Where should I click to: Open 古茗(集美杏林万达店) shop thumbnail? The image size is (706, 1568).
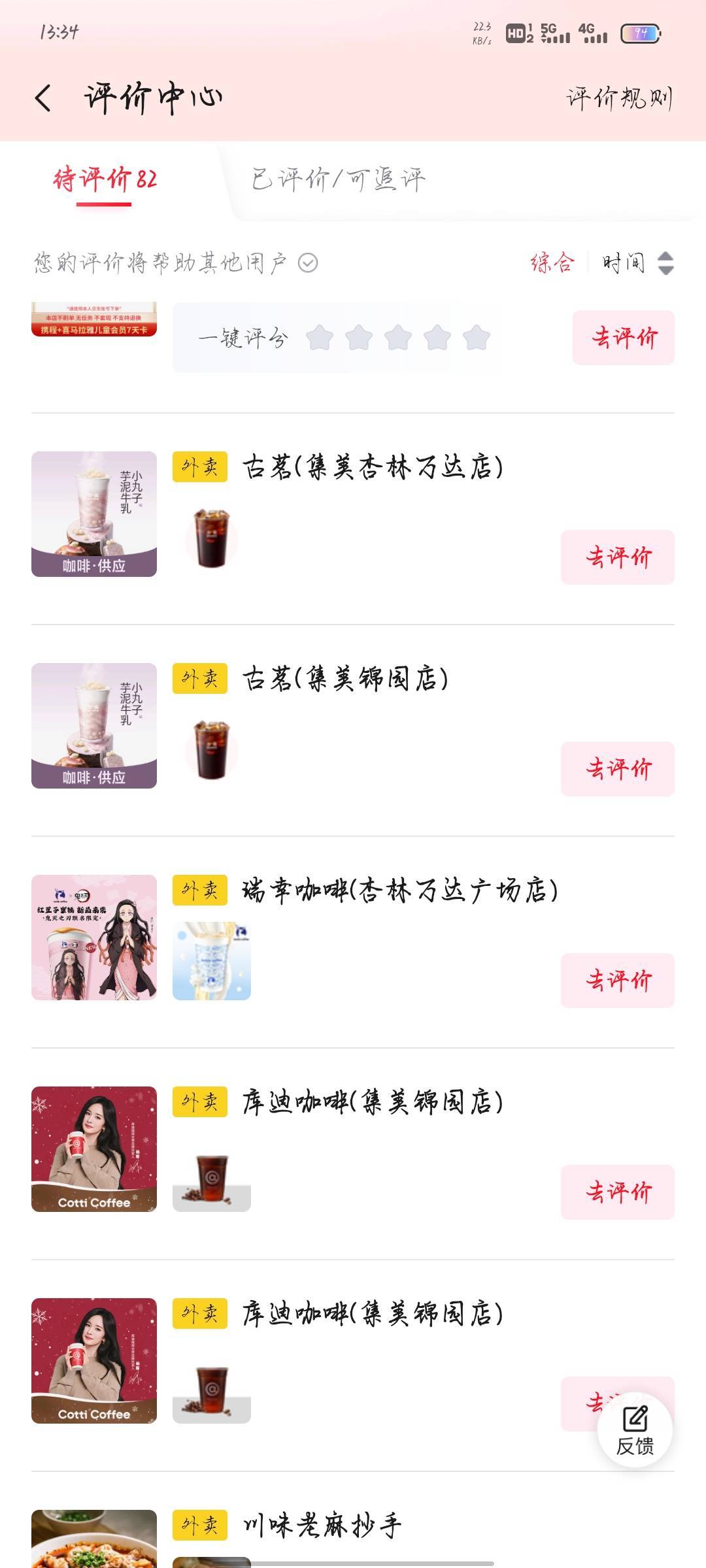94,514
